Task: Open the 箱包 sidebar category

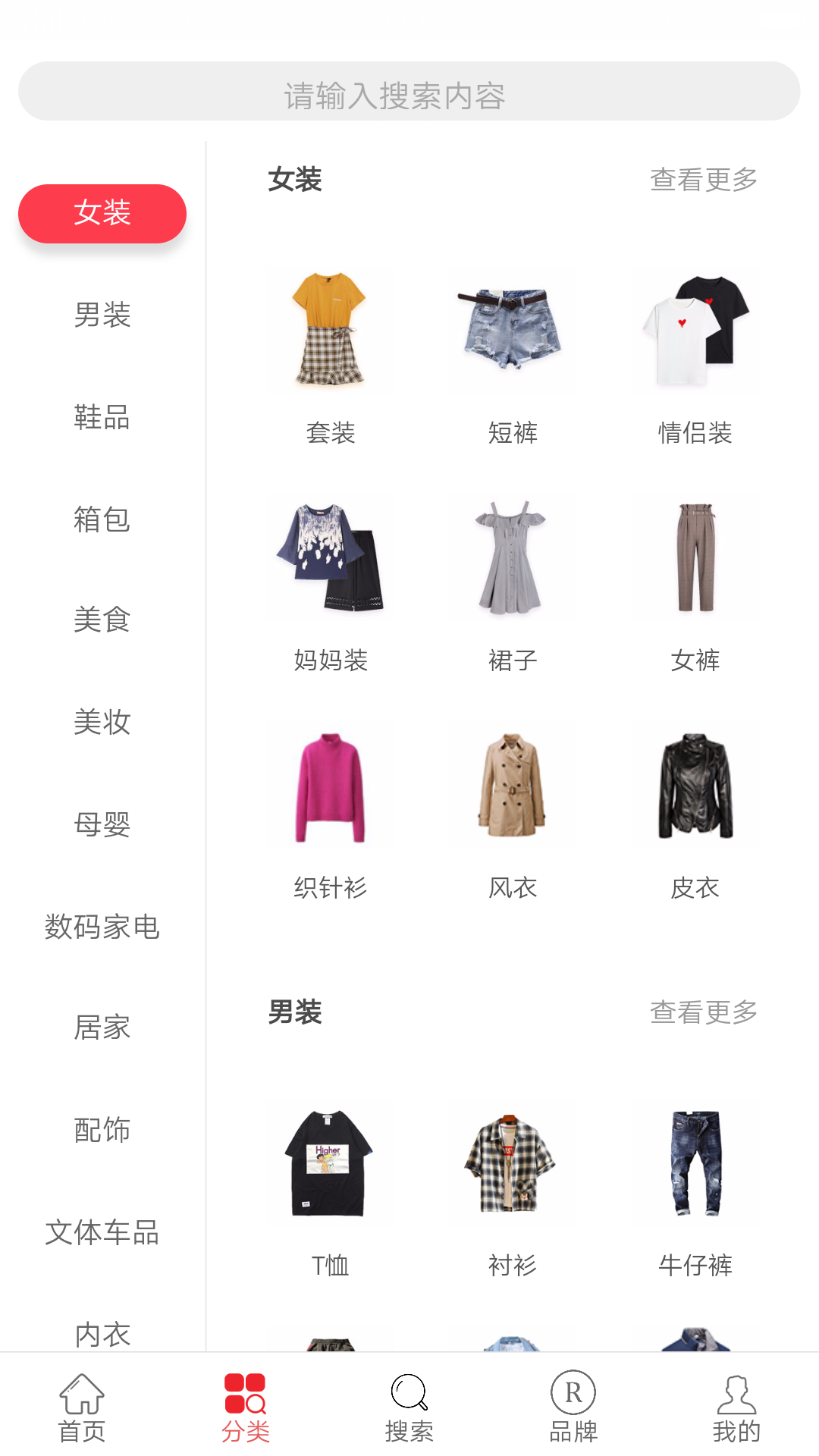Action: click(102, 519)
